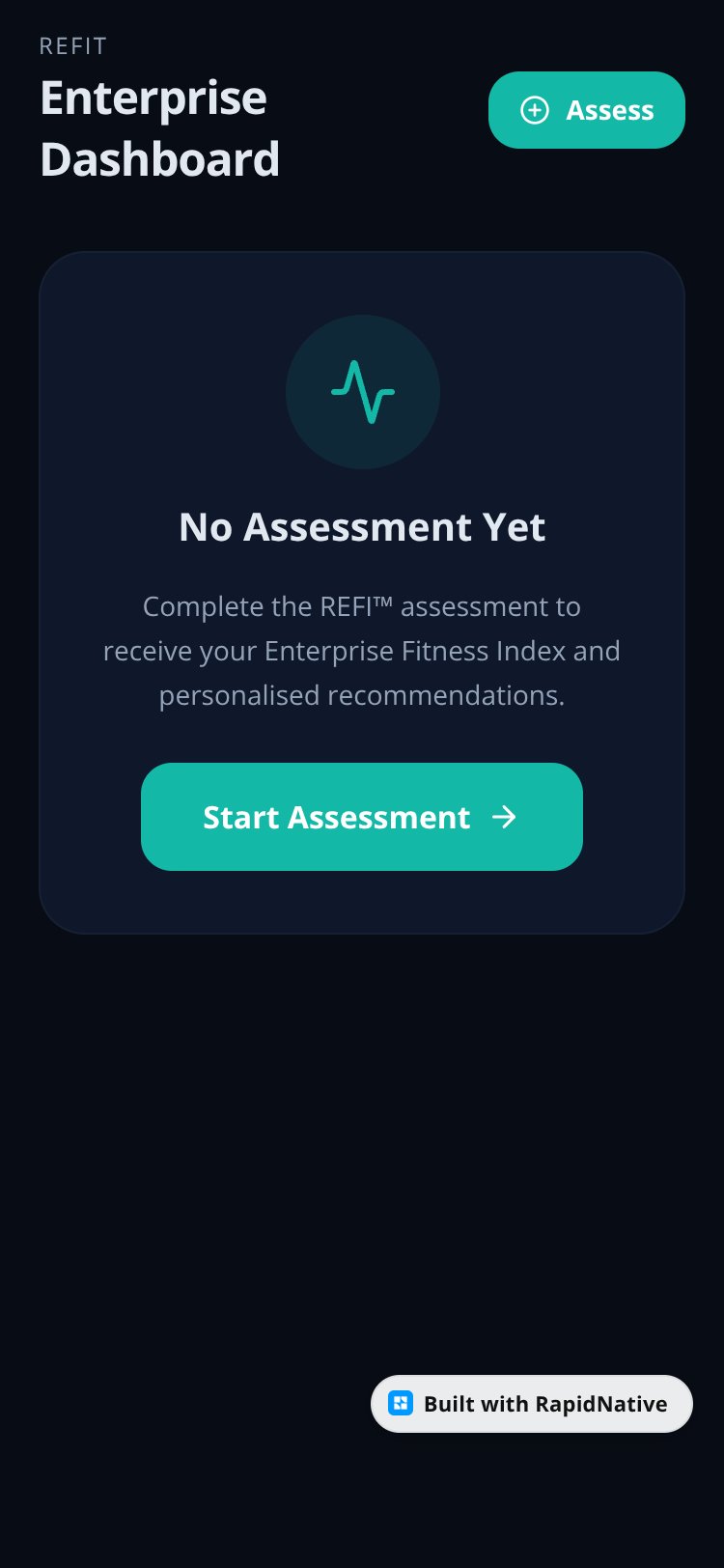
Task: Start the REFI assessment
Action: (x=362, y=817)
